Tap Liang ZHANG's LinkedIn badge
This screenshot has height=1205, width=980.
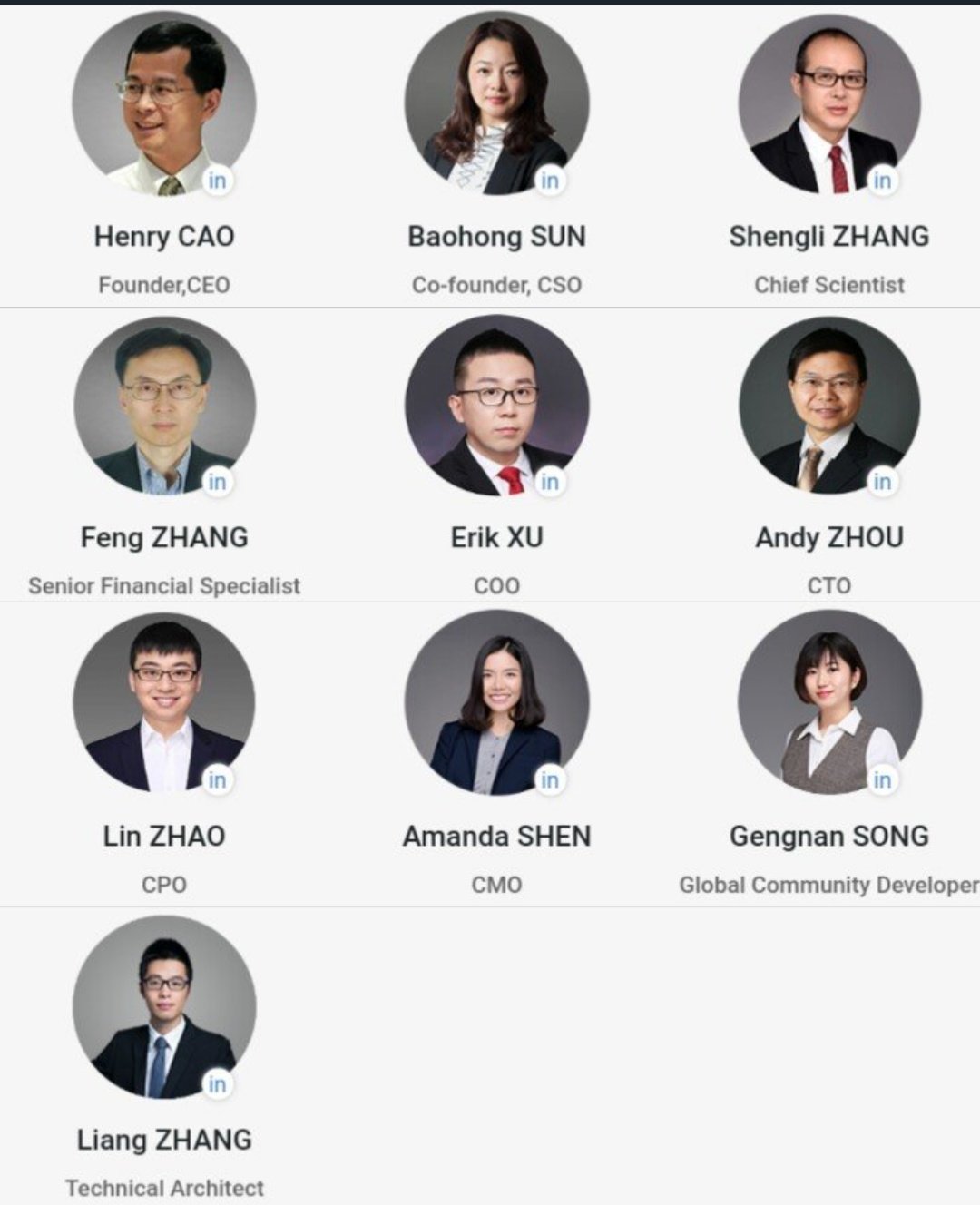pos(217,1084)
